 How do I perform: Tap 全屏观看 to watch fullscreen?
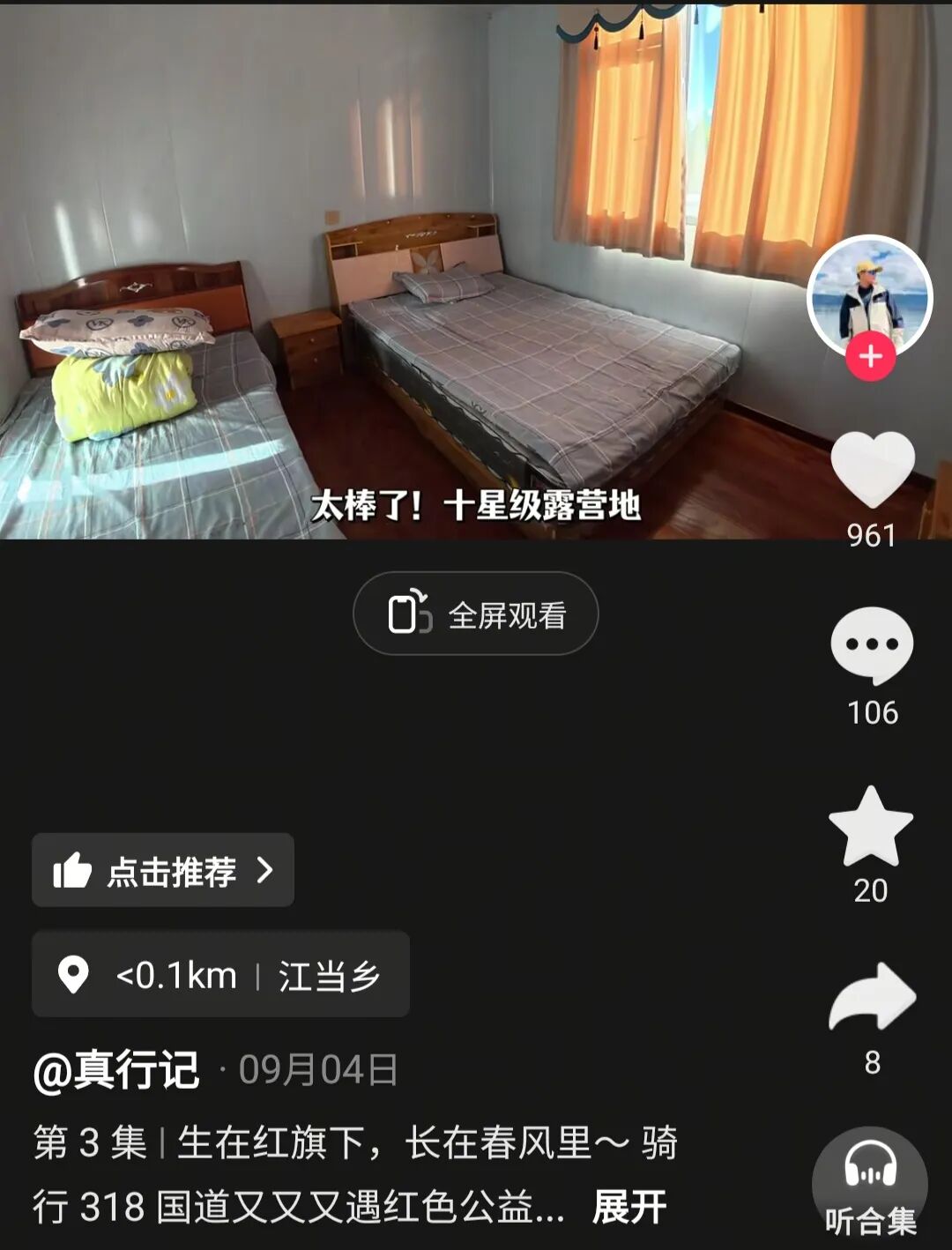(476, 614)
